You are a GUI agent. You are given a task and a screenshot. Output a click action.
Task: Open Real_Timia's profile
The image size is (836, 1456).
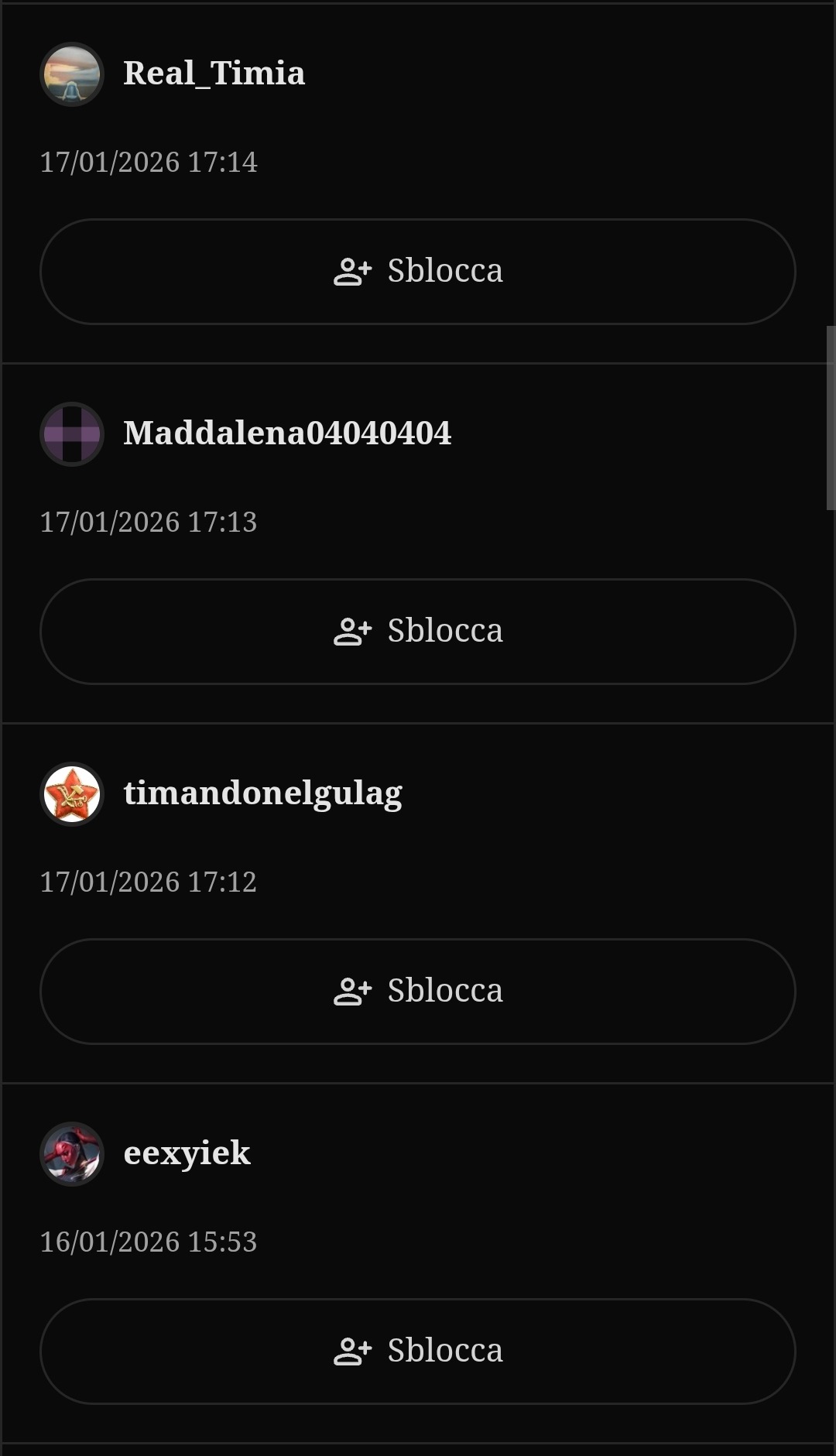click(214, 74)
